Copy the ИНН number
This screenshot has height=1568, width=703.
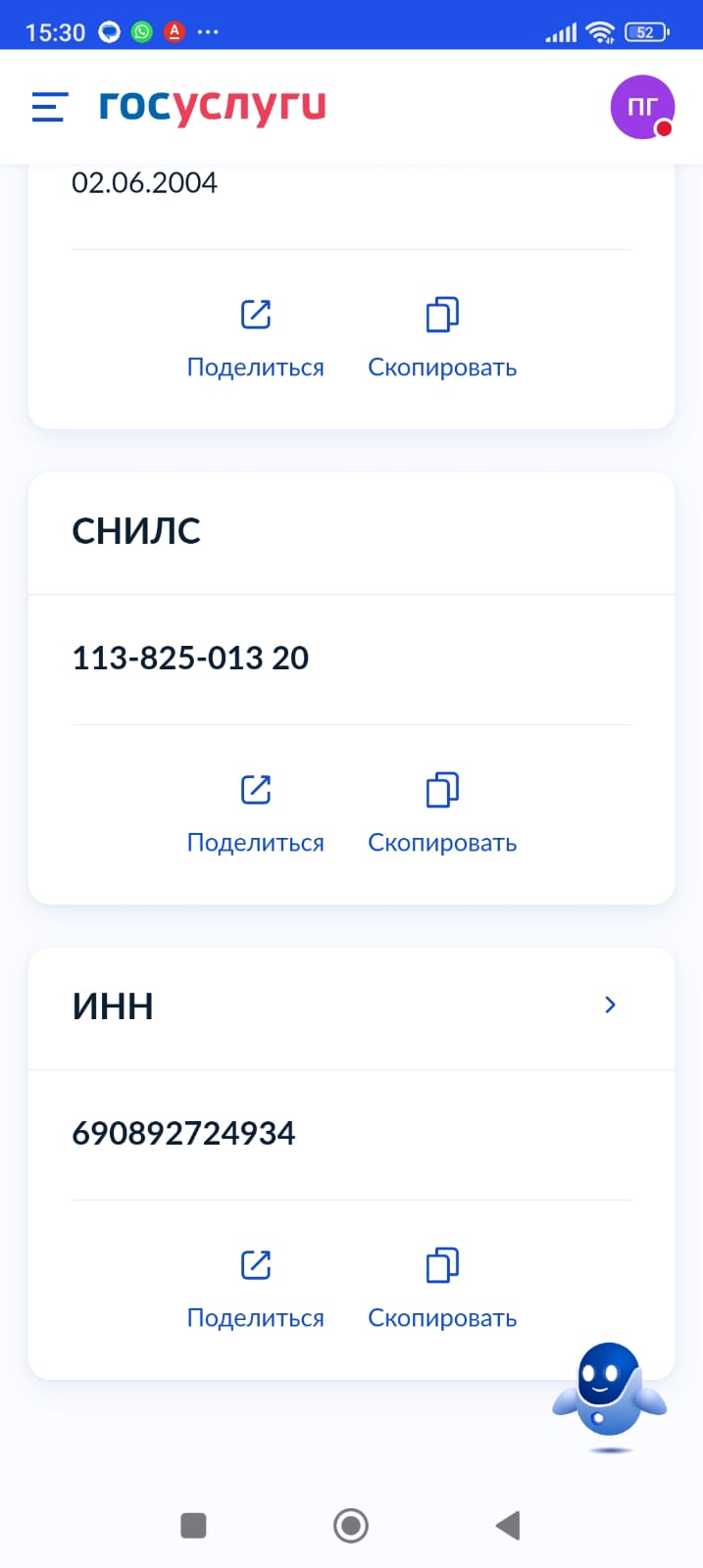pos(442,1289)
